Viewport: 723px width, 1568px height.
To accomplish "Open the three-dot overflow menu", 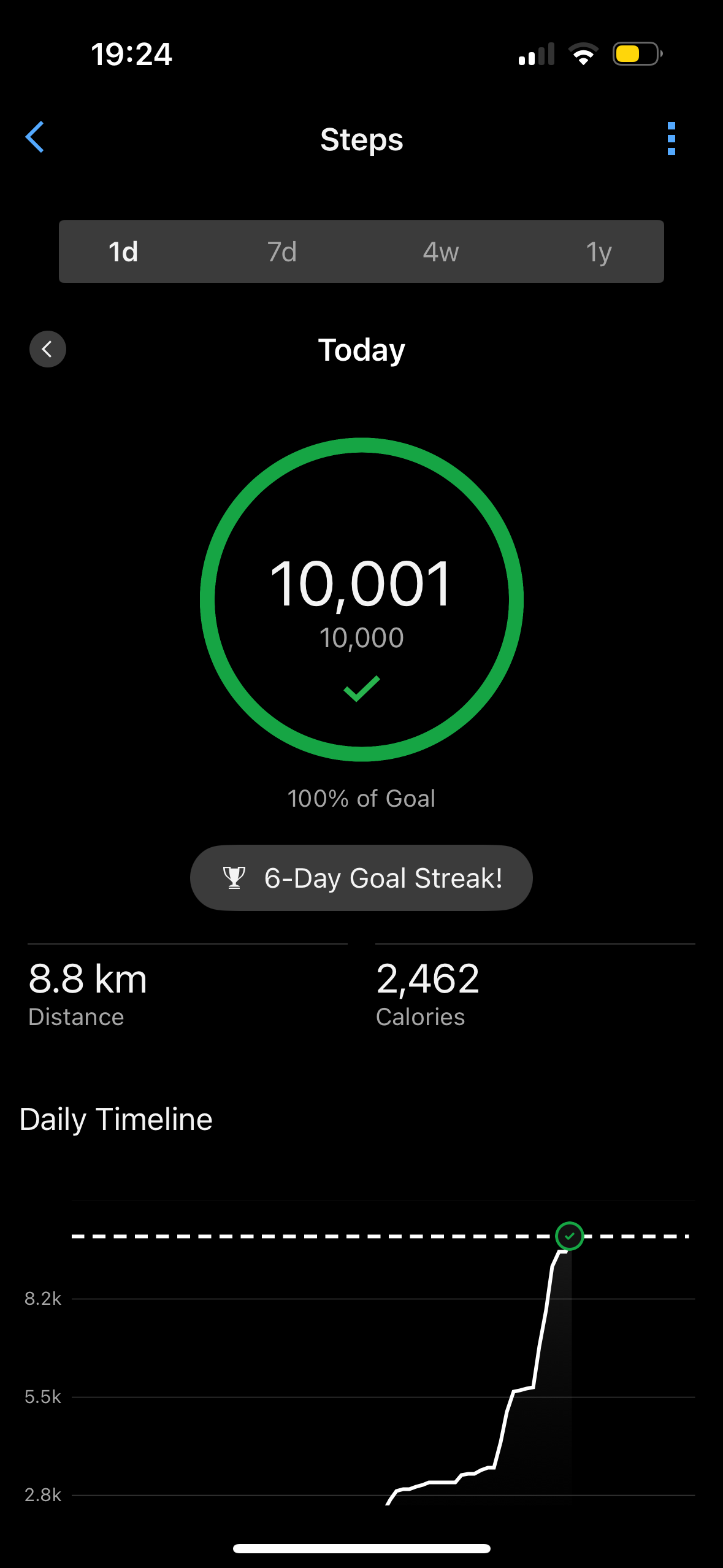I will [671, 139].
